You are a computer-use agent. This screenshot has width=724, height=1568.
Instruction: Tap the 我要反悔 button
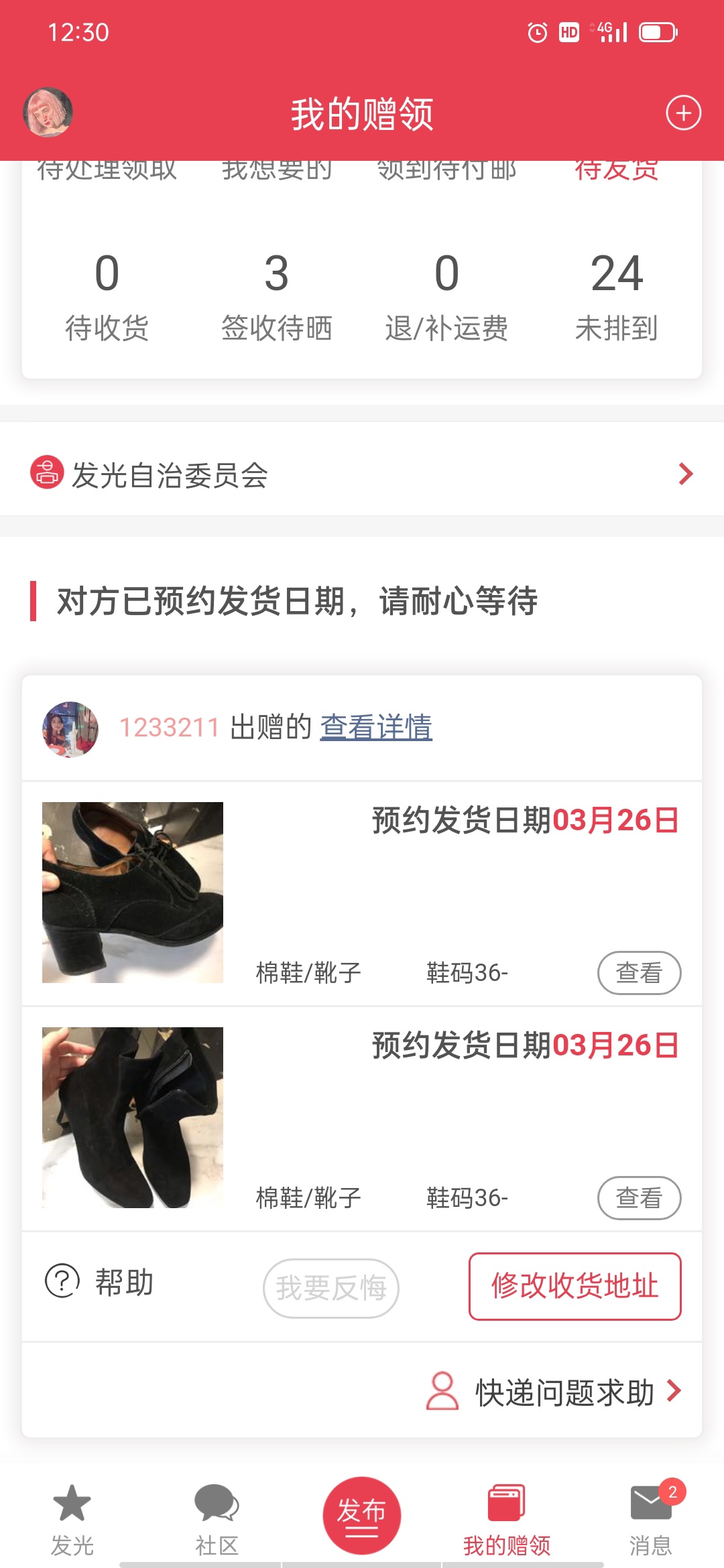pos(331,1288)
